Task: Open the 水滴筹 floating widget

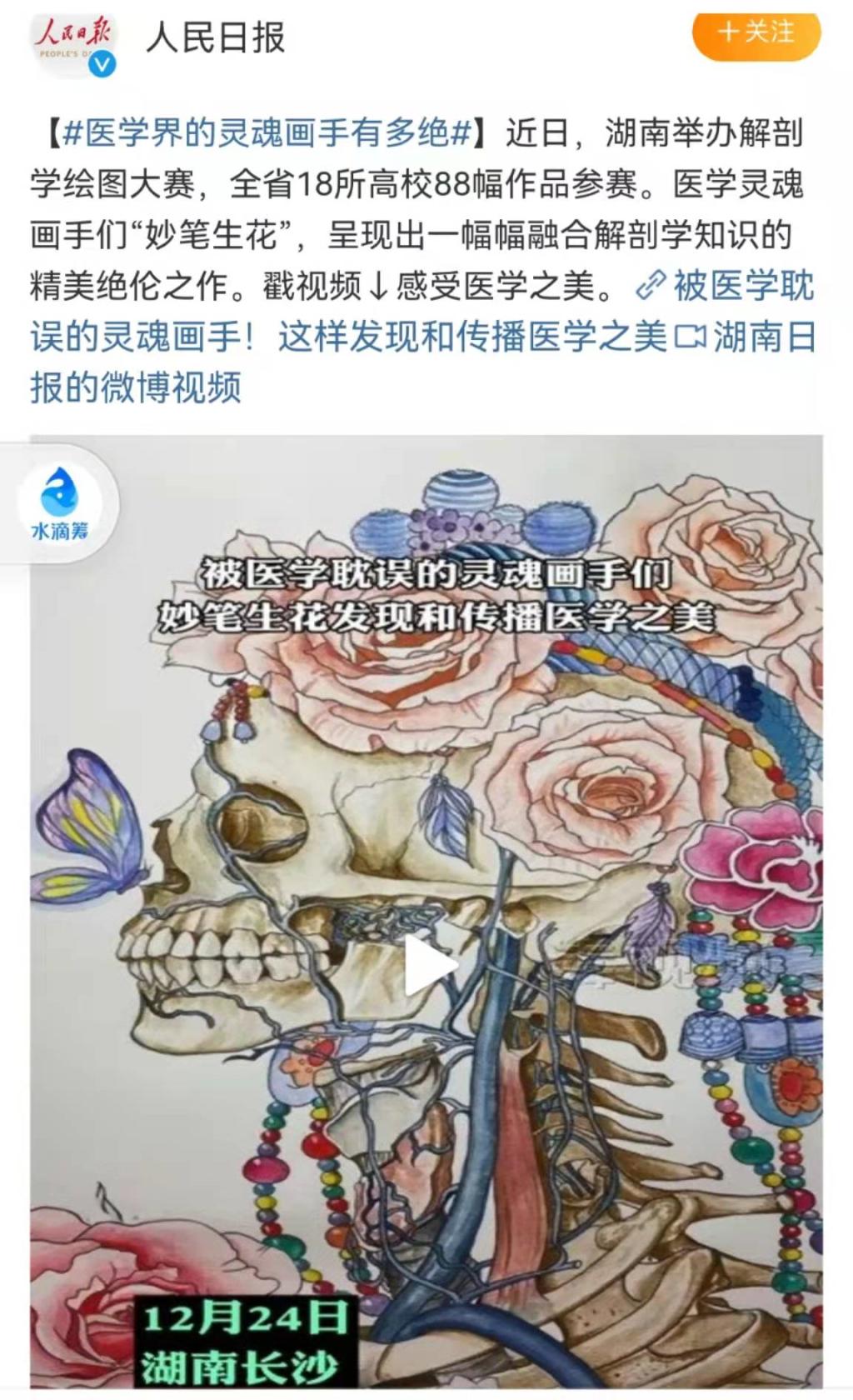Action: tap(60, 504)
